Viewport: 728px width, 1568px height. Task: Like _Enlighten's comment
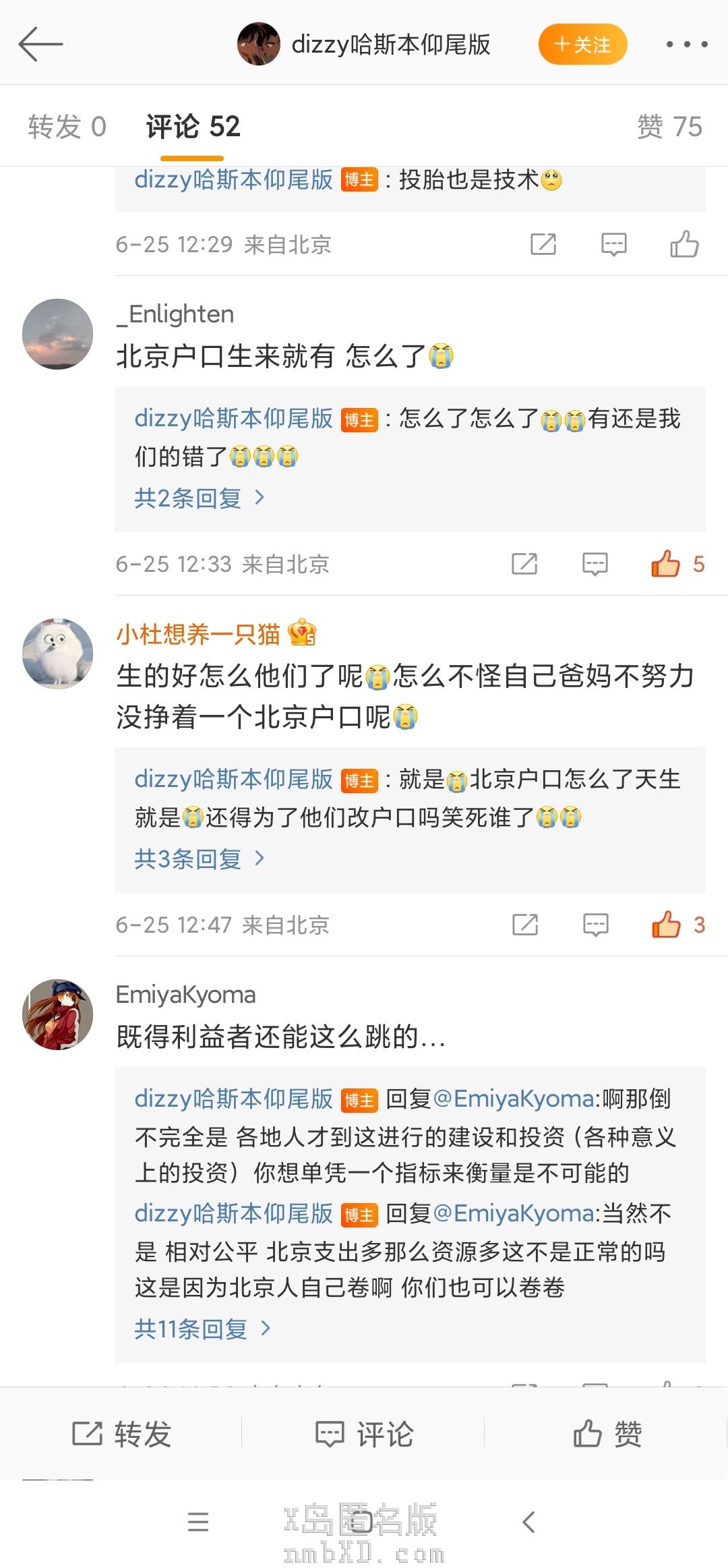[x=666, y=564]
